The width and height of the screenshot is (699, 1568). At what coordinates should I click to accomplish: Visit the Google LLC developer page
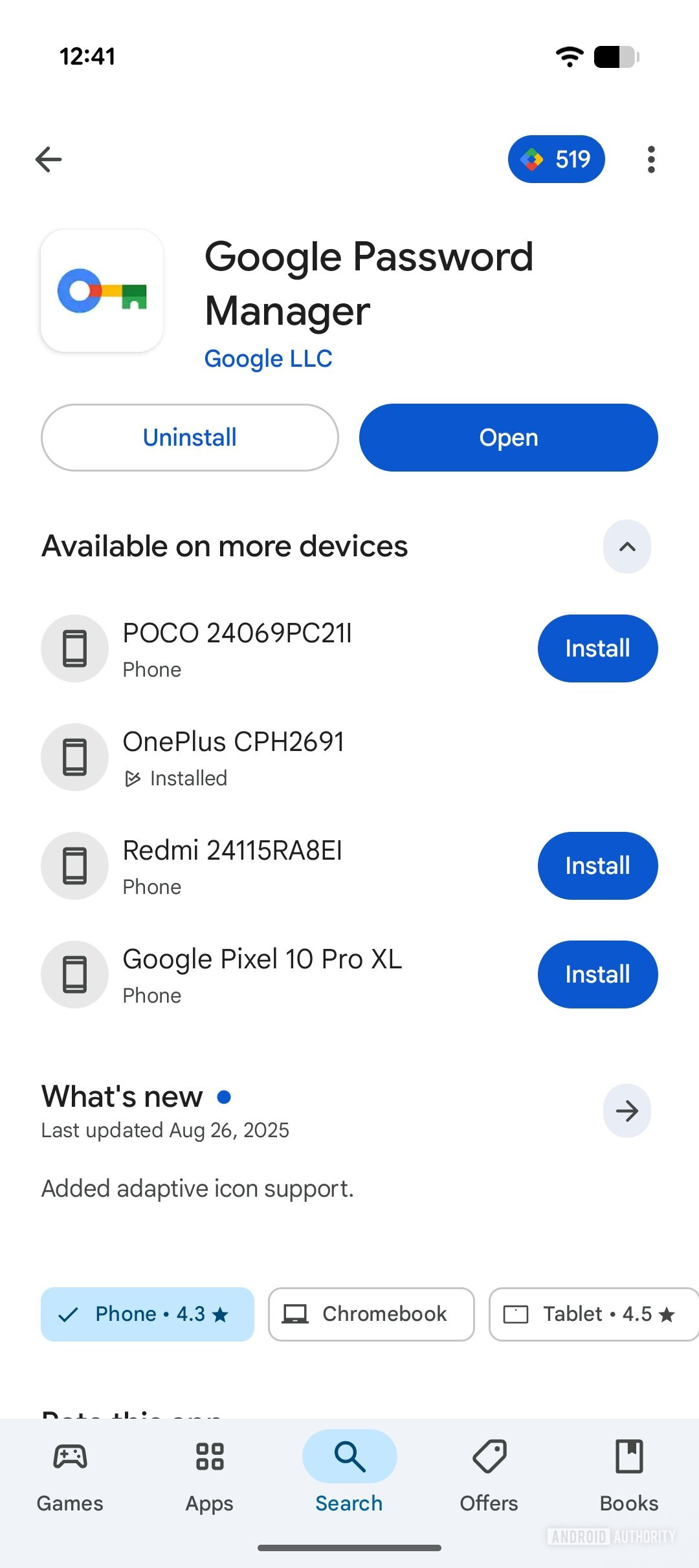click(x=268, y=358)
